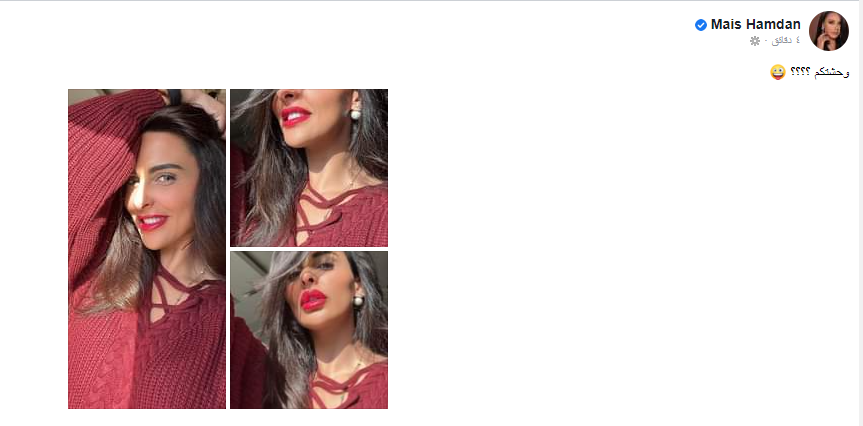The height and width of the screenshot is (426, 863).
Task: View the cropped photo showing a toothy smile
Action: pos(309,167)
